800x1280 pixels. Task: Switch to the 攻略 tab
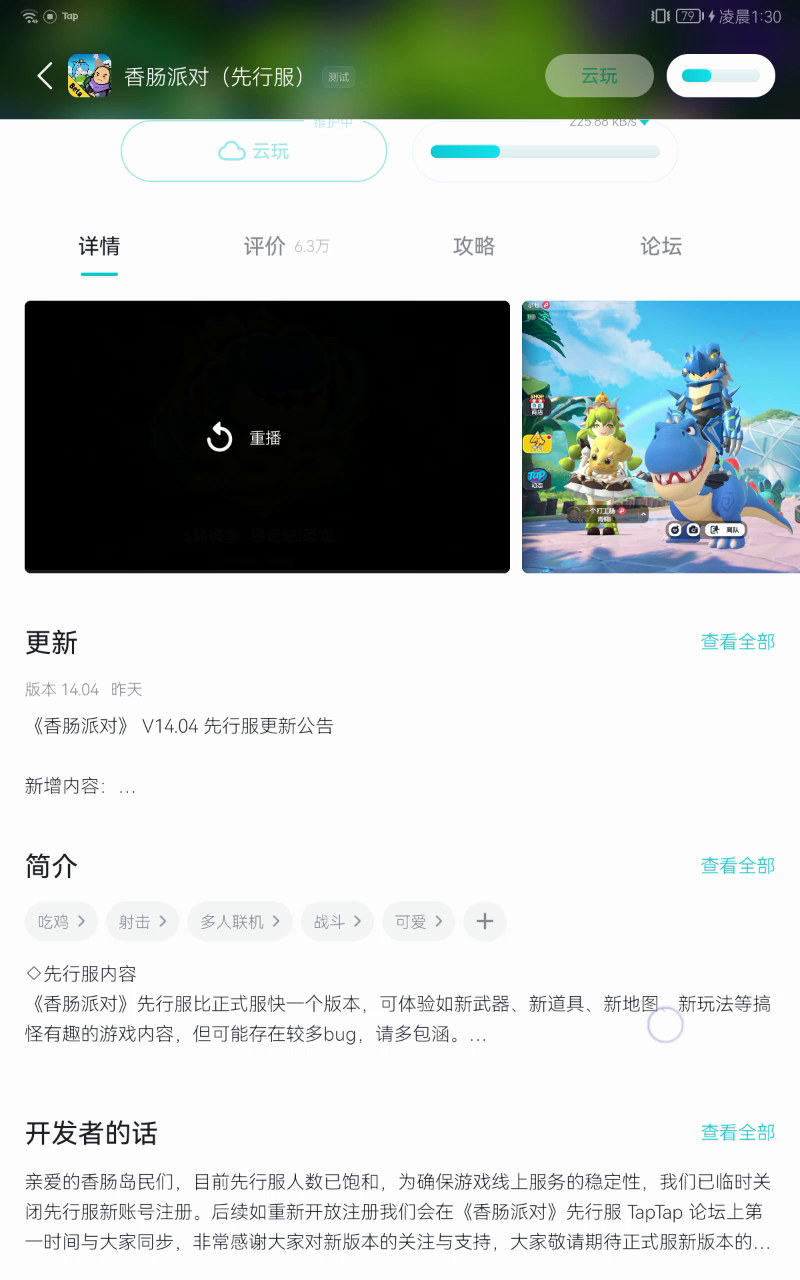click(474, 246)
